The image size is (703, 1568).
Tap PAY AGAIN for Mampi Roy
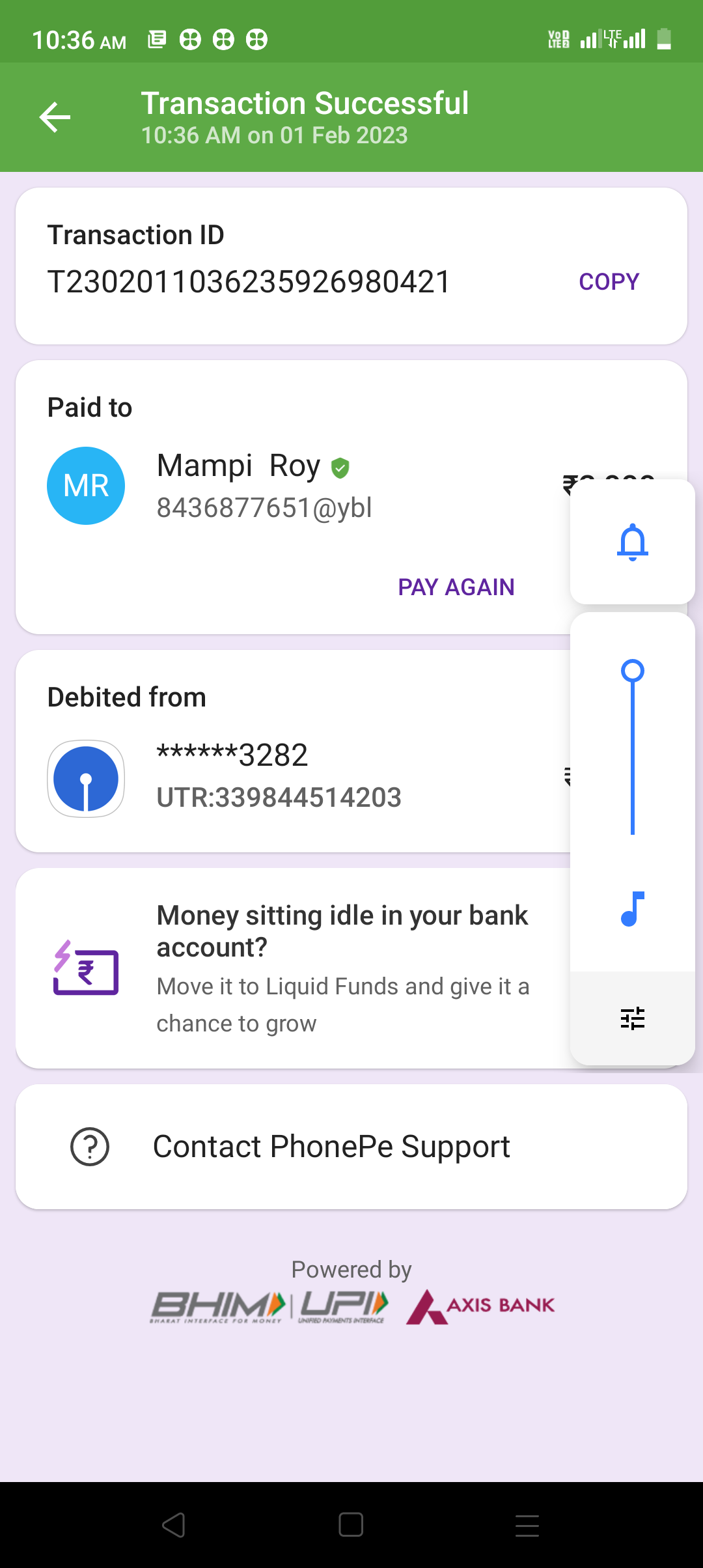pyautogui.click(x=456, y=587)
